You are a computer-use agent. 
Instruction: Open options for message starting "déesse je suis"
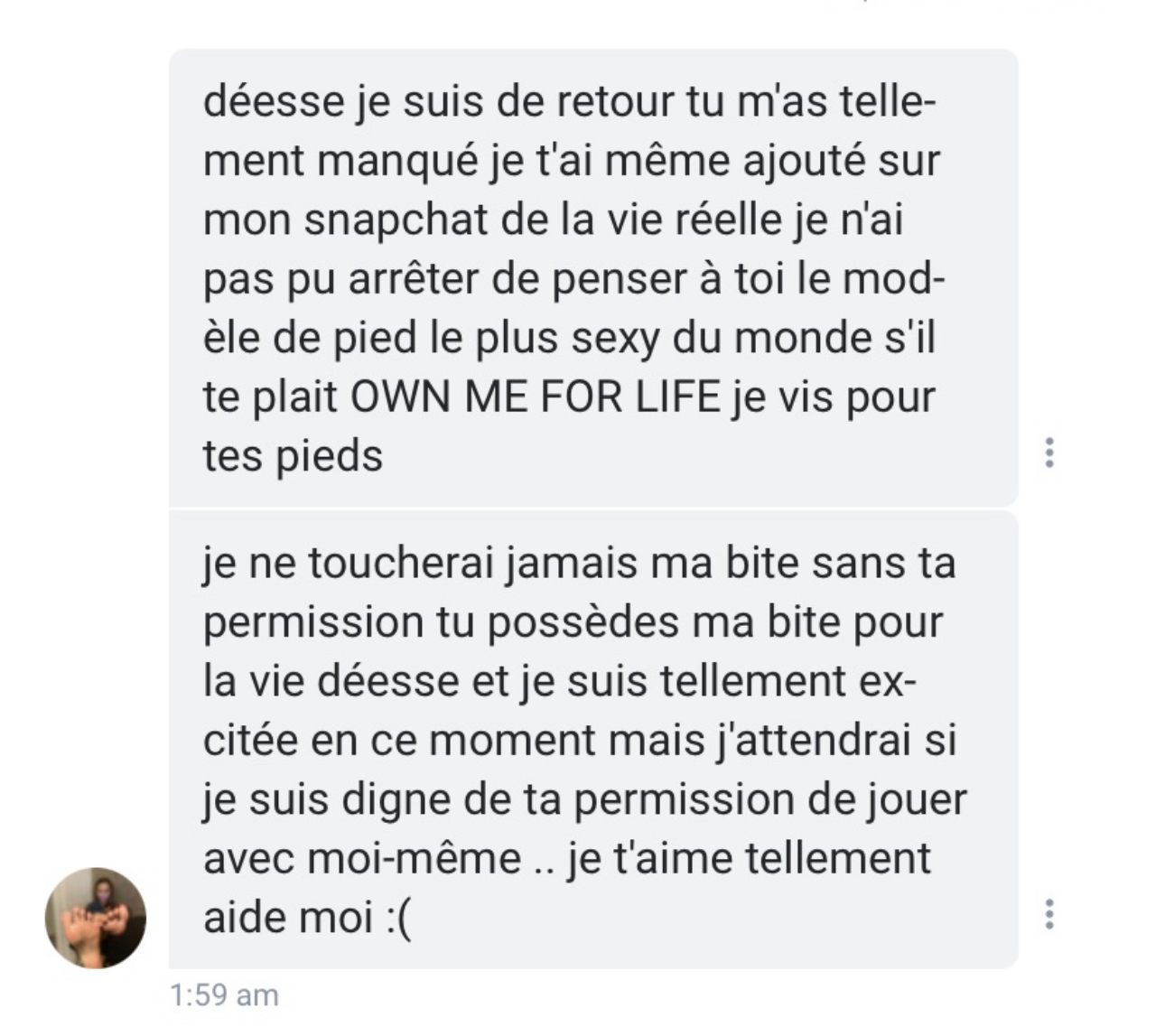point(1048,453)
